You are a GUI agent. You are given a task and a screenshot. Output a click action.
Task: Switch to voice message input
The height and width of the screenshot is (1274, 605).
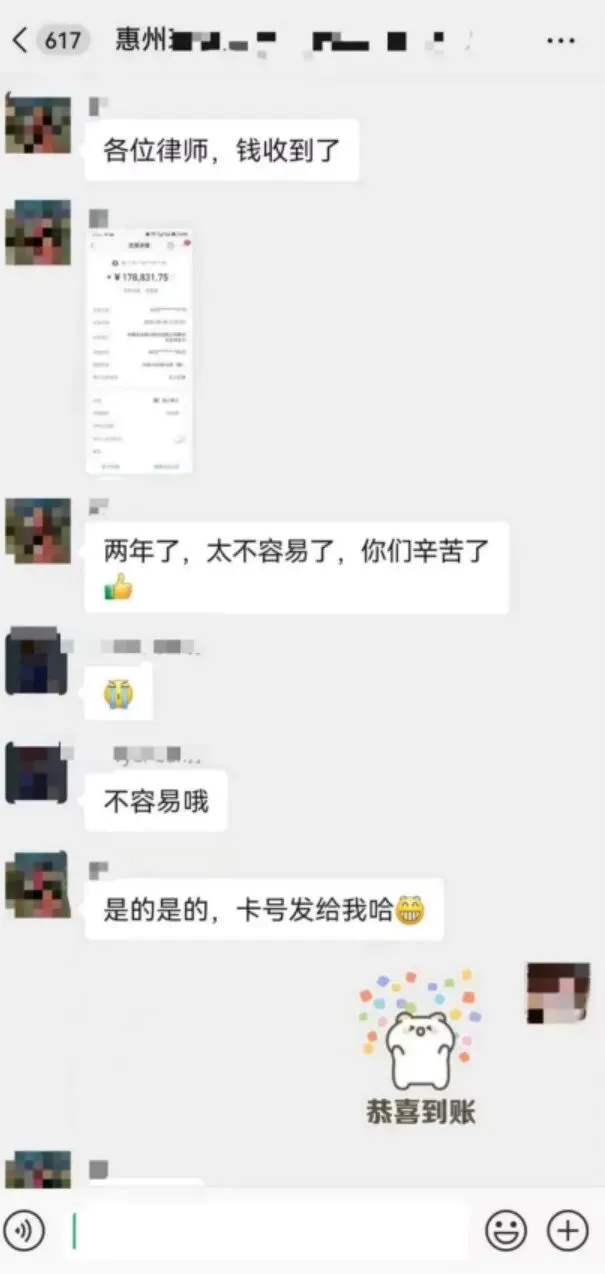24,1231
